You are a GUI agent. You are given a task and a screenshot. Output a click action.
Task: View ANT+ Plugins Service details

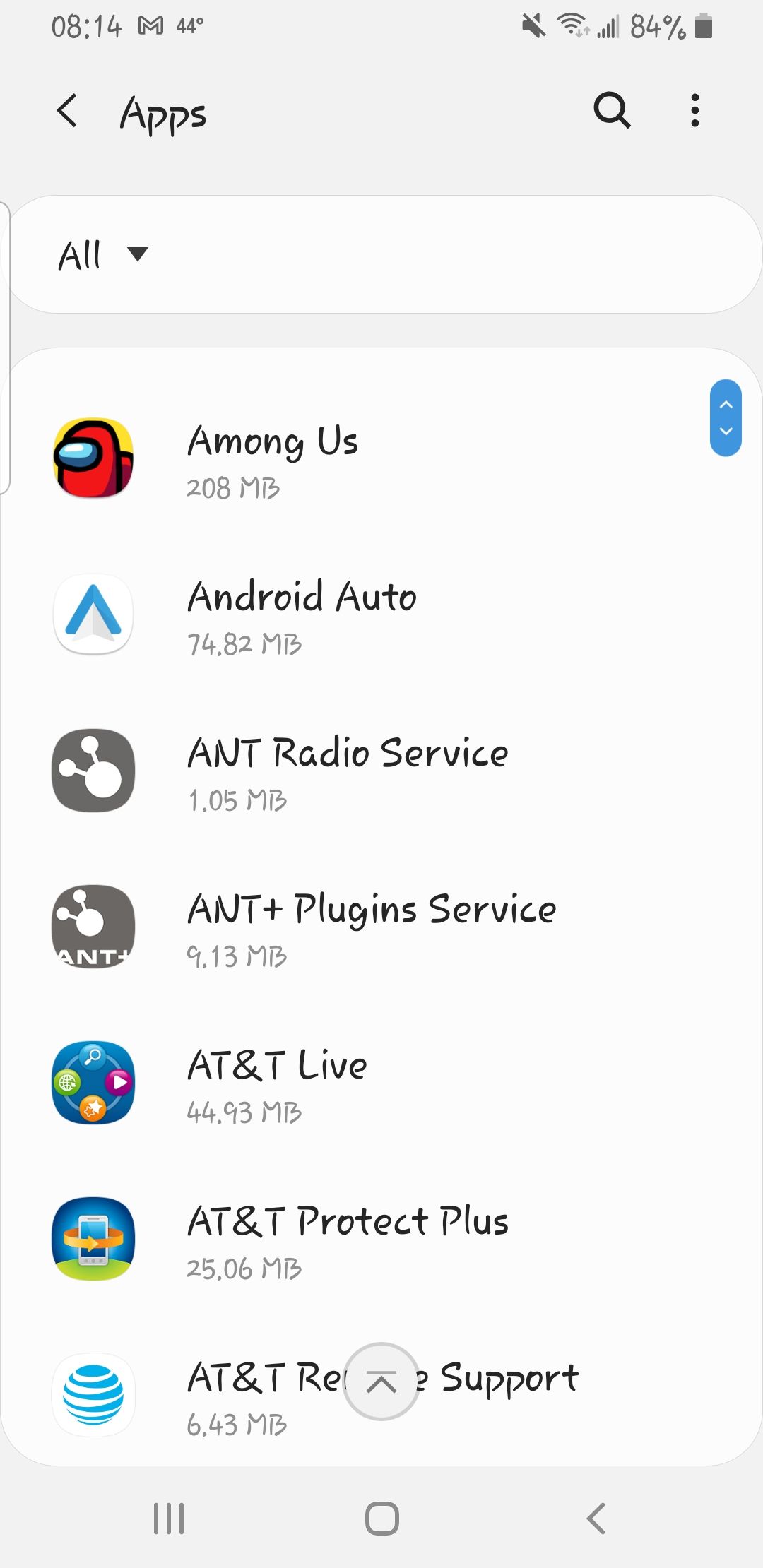(372, 927)
